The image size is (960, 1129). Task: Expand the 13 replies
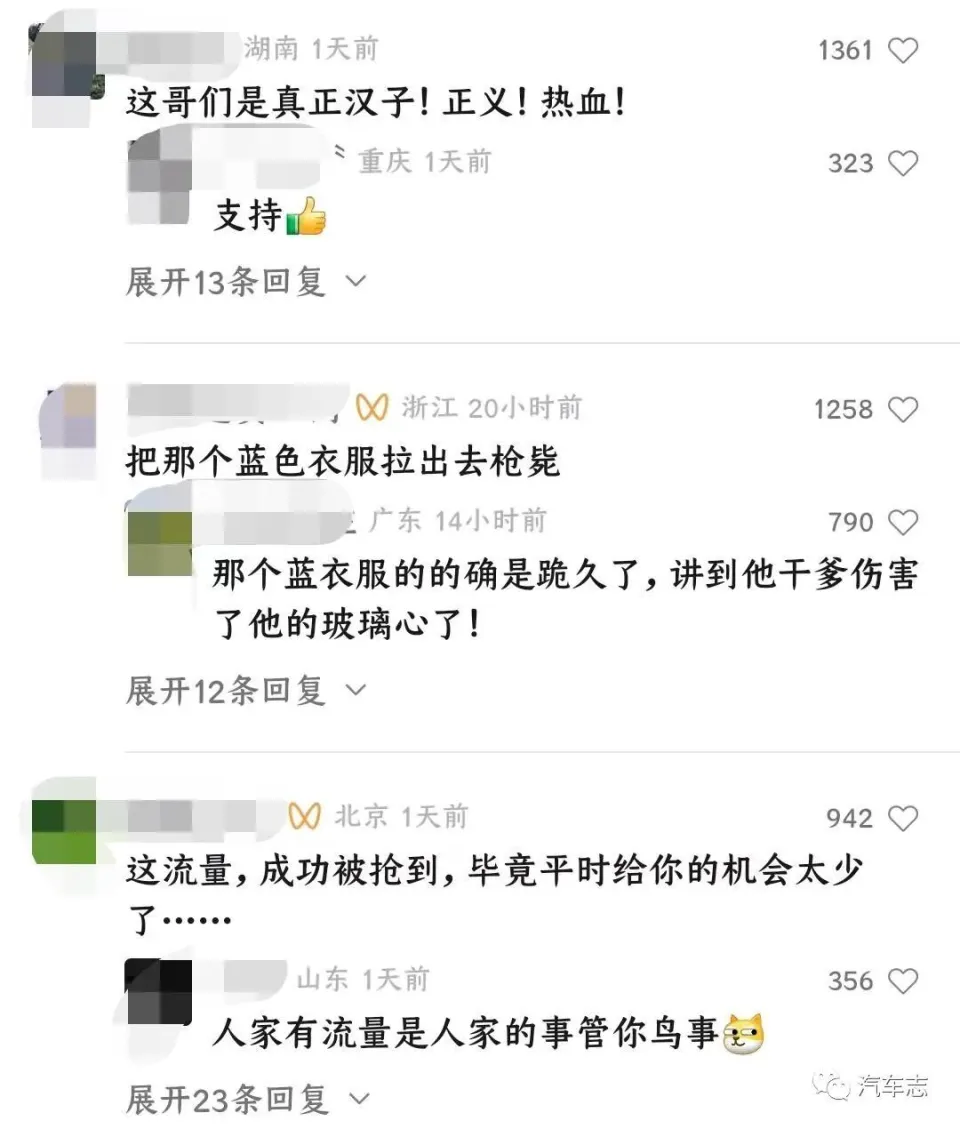(x=245, y=282)
